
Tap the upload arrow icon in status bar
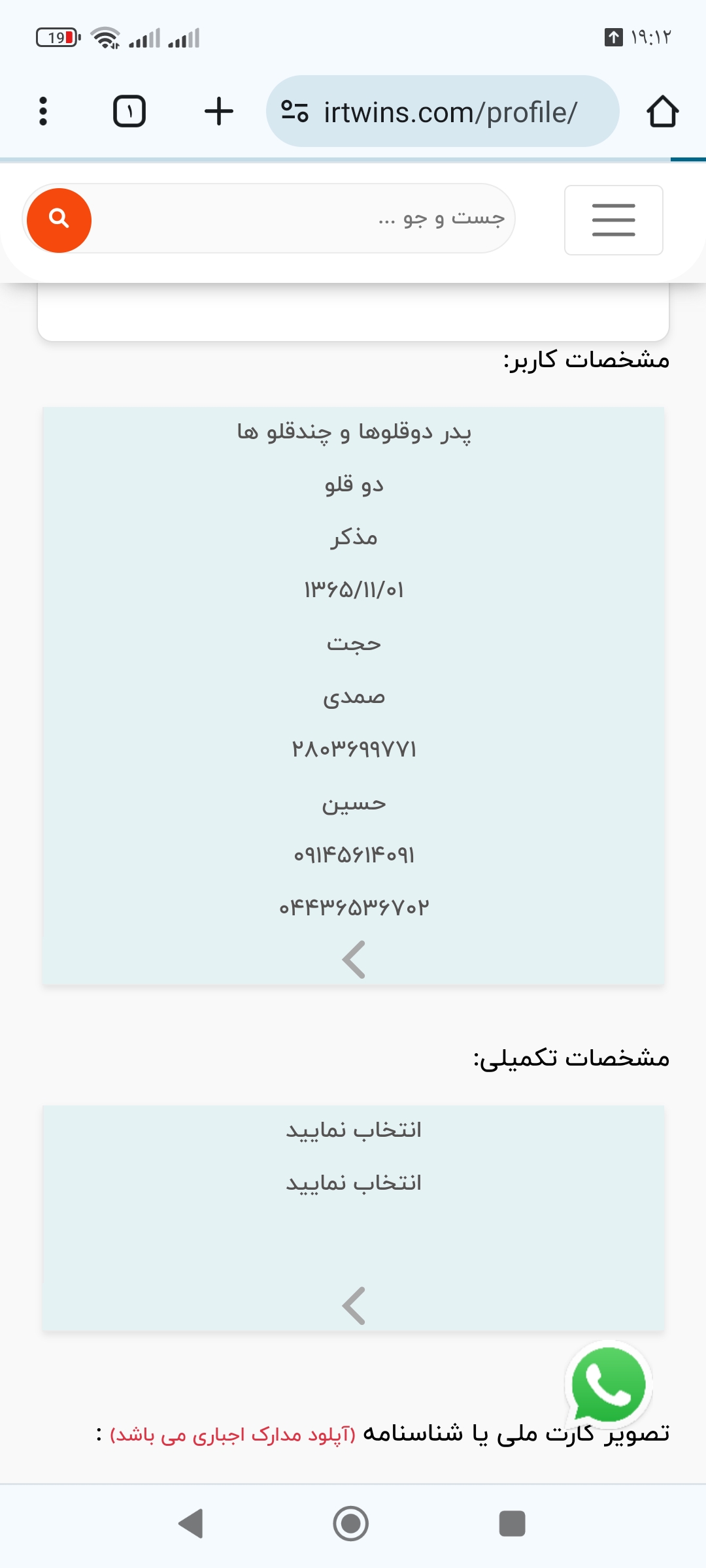pos(613,37)
